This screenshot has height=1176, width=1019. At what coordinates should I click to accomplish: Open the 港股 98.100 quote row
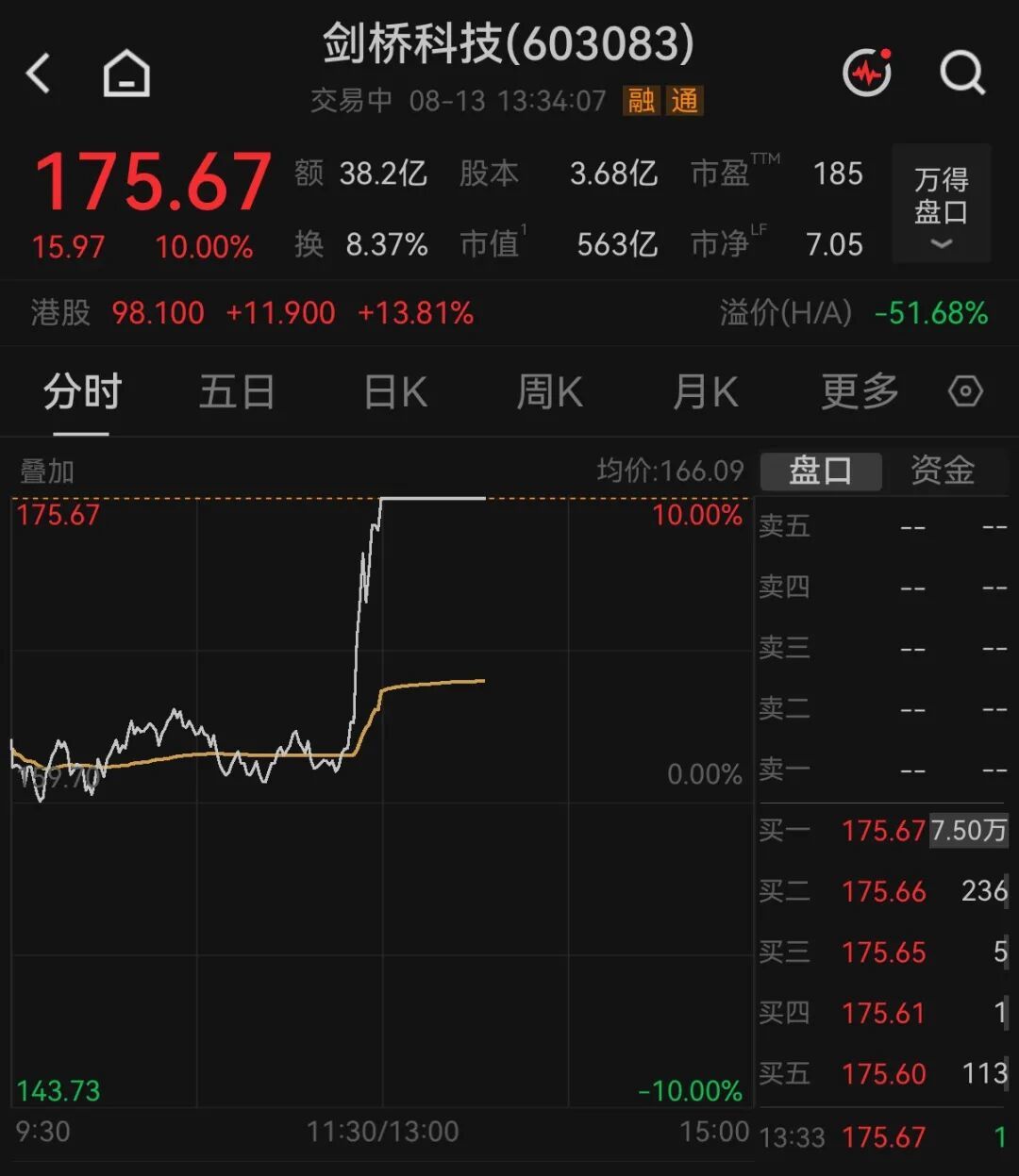(x=509, y=313)
